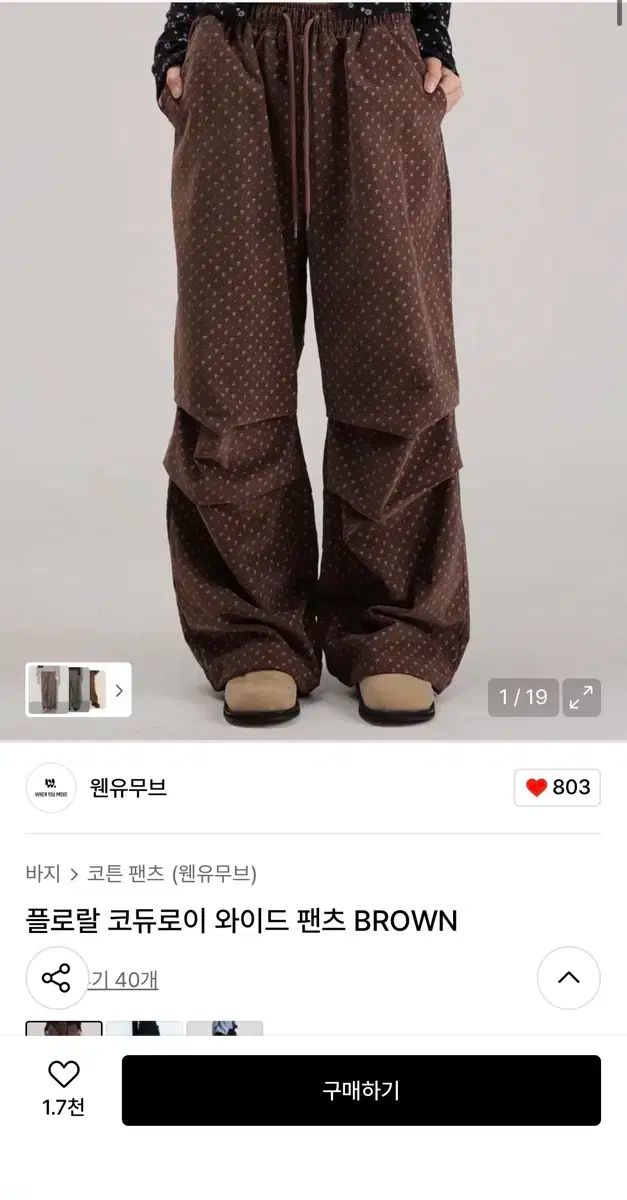
Task: Jump back to top with the up-arrow button
Action: tap(568, 977)
